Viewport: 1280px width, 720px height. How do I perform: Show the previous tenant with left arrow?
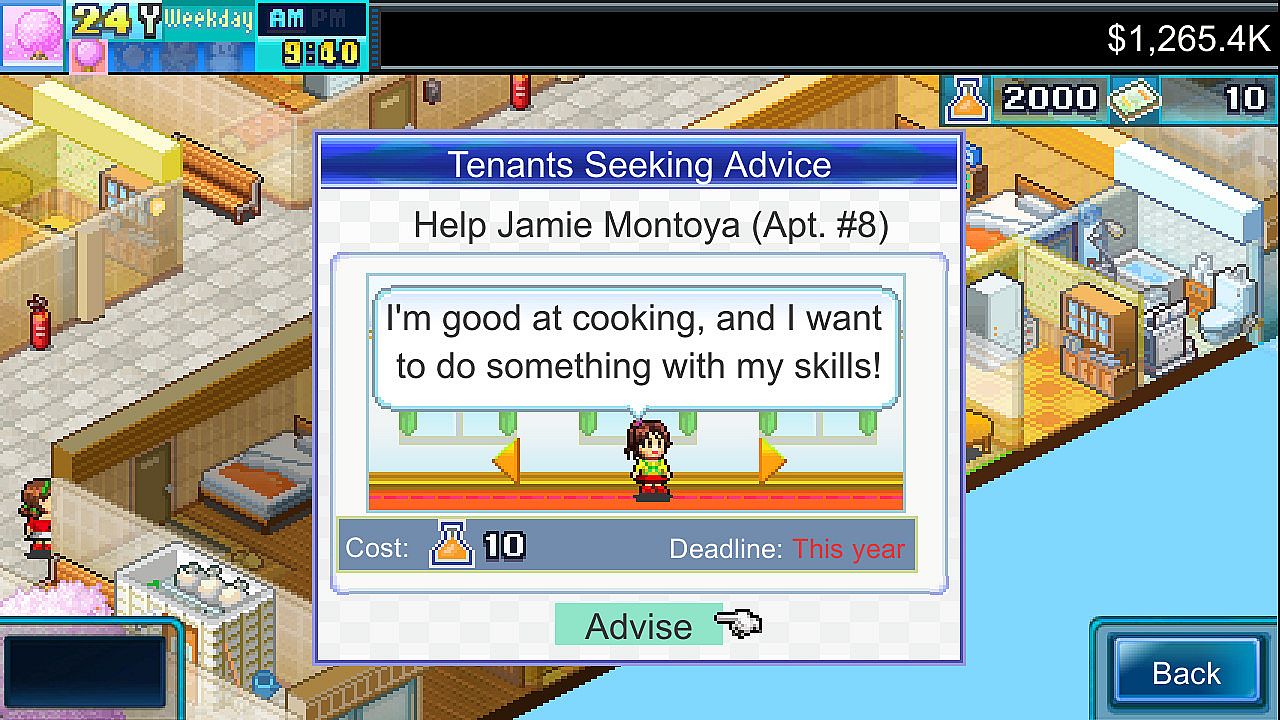pyautogui.click(x=506, y=461)
